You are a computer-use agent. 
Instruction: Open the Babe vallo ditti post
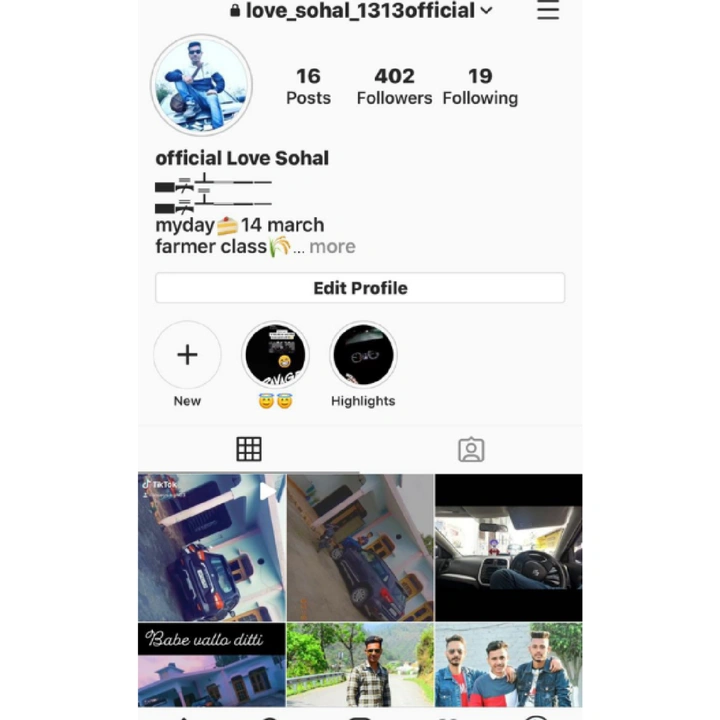click(211, 665)
